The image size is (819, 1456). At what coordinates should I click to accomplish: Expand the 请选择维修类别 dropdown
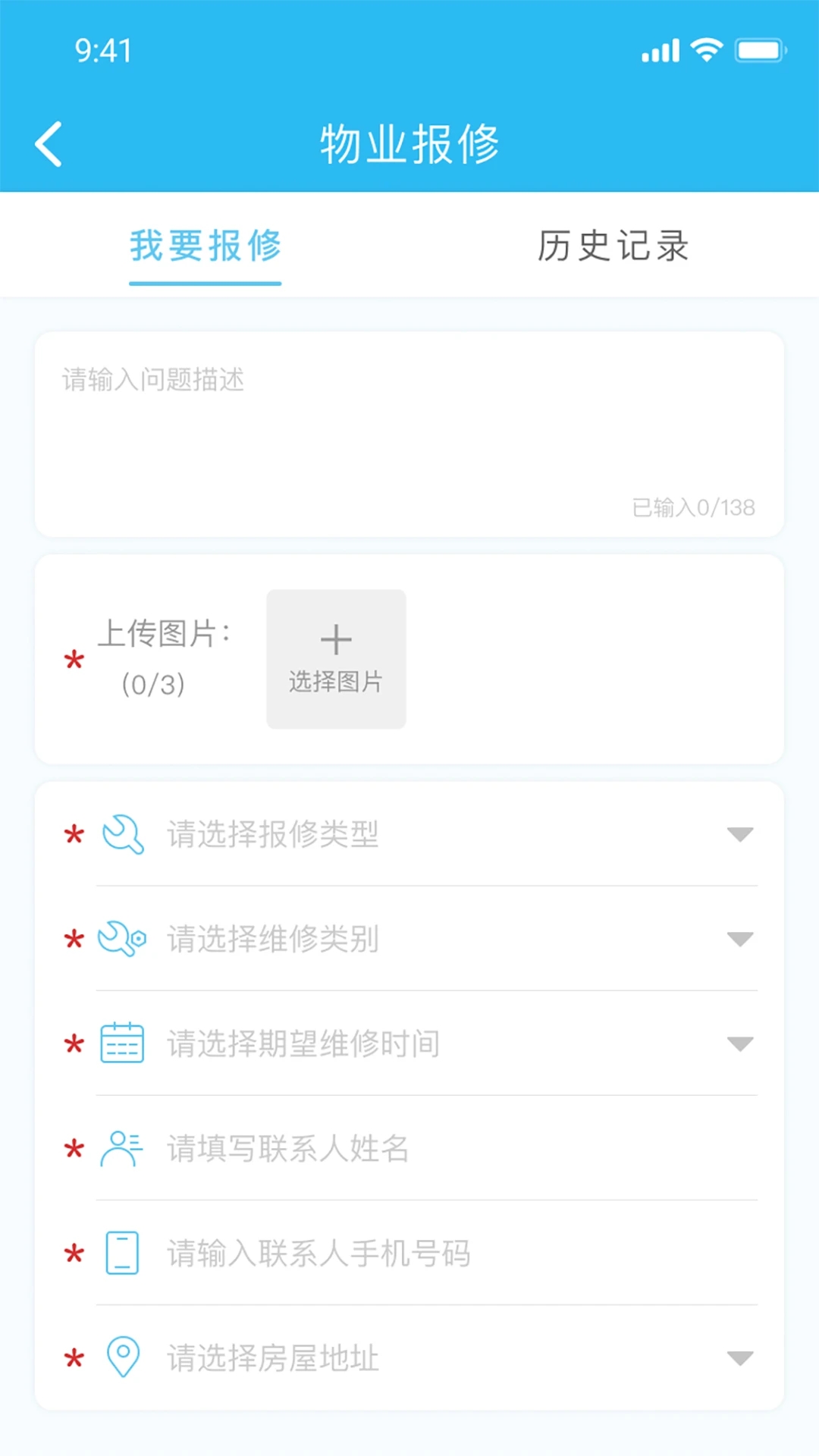tap(739, 939)
